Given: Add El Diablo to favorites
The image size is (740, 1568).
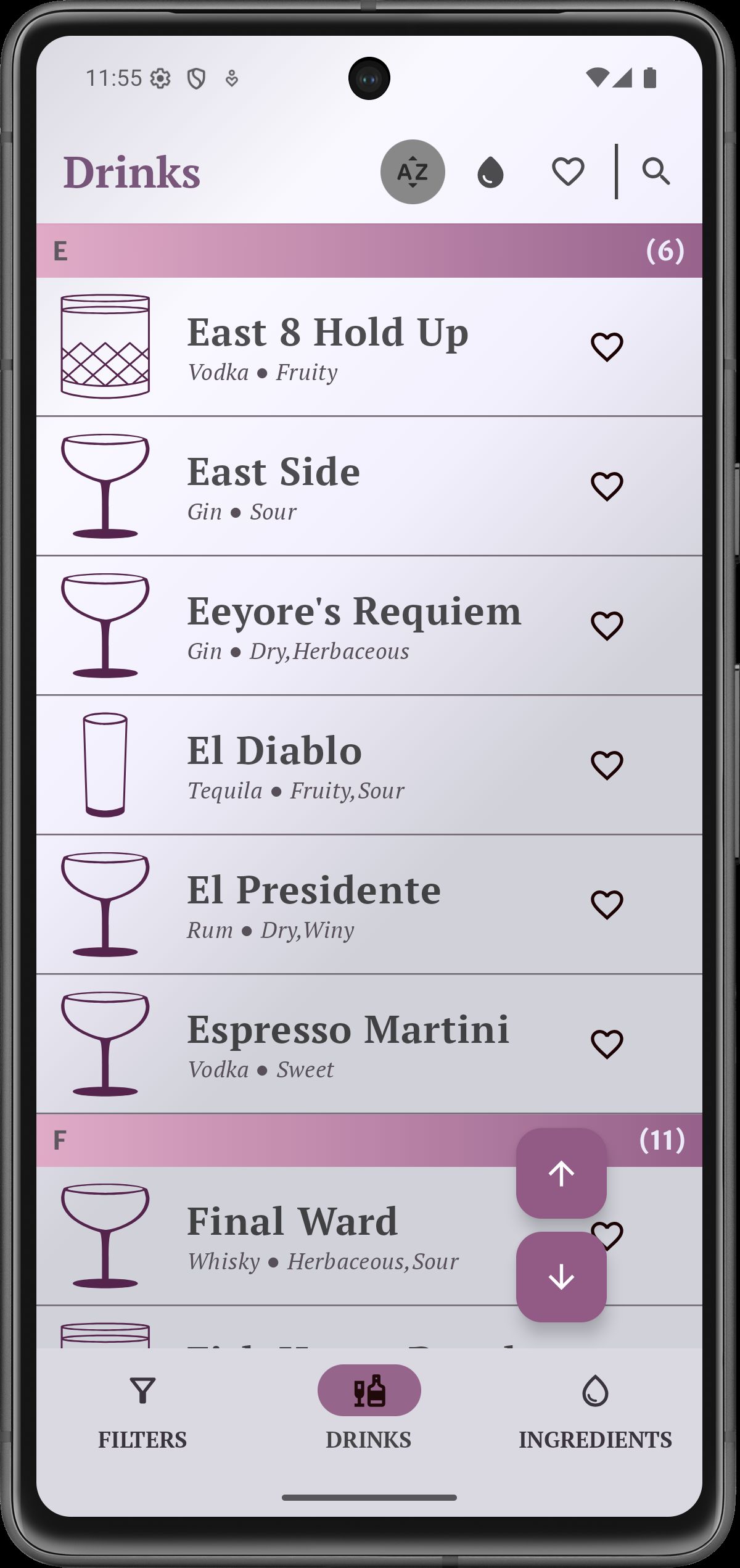Looking at the screenshot, I should point(607,765).
